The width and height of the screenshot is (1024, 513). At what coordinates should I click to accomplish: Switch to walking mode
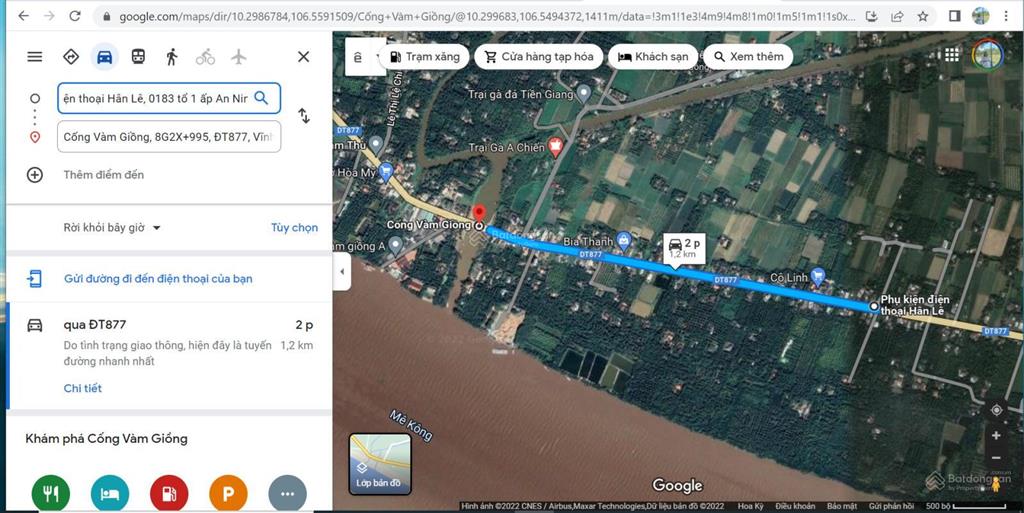[172, 57]
